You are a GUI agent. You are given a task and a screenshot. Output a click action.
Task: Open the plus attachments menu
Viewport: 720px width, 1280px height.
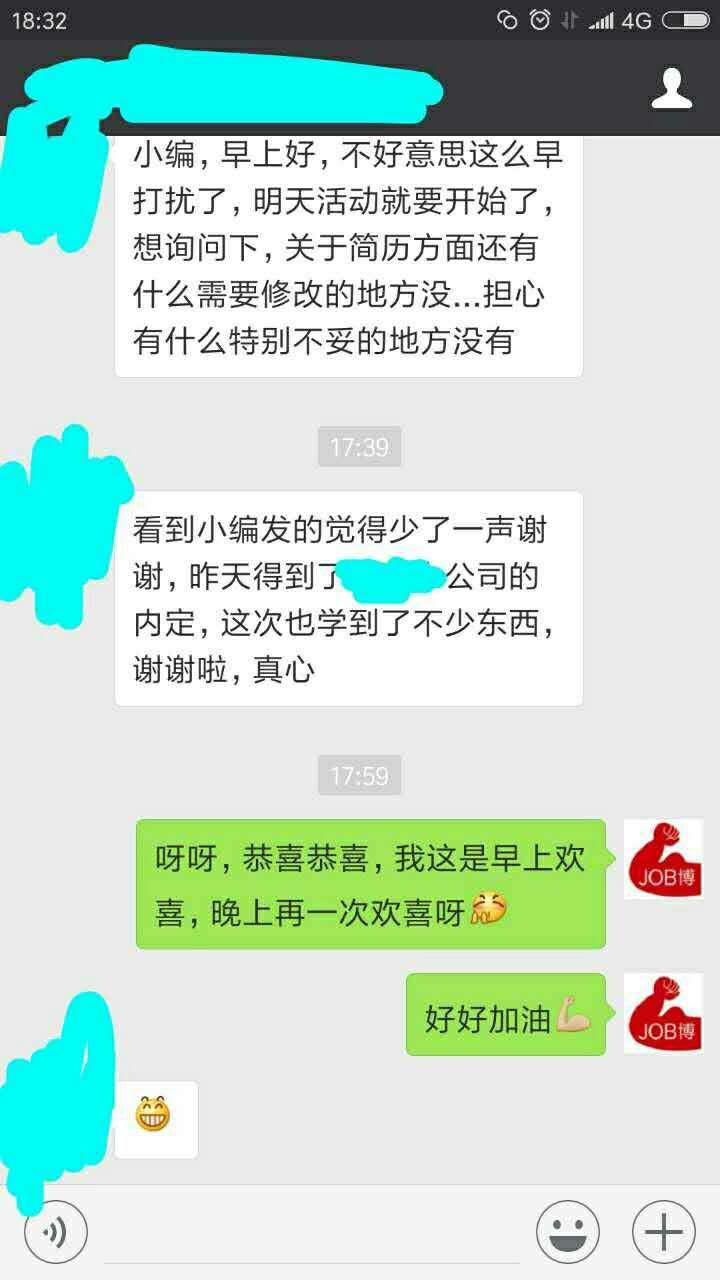tap(664, 1231)
